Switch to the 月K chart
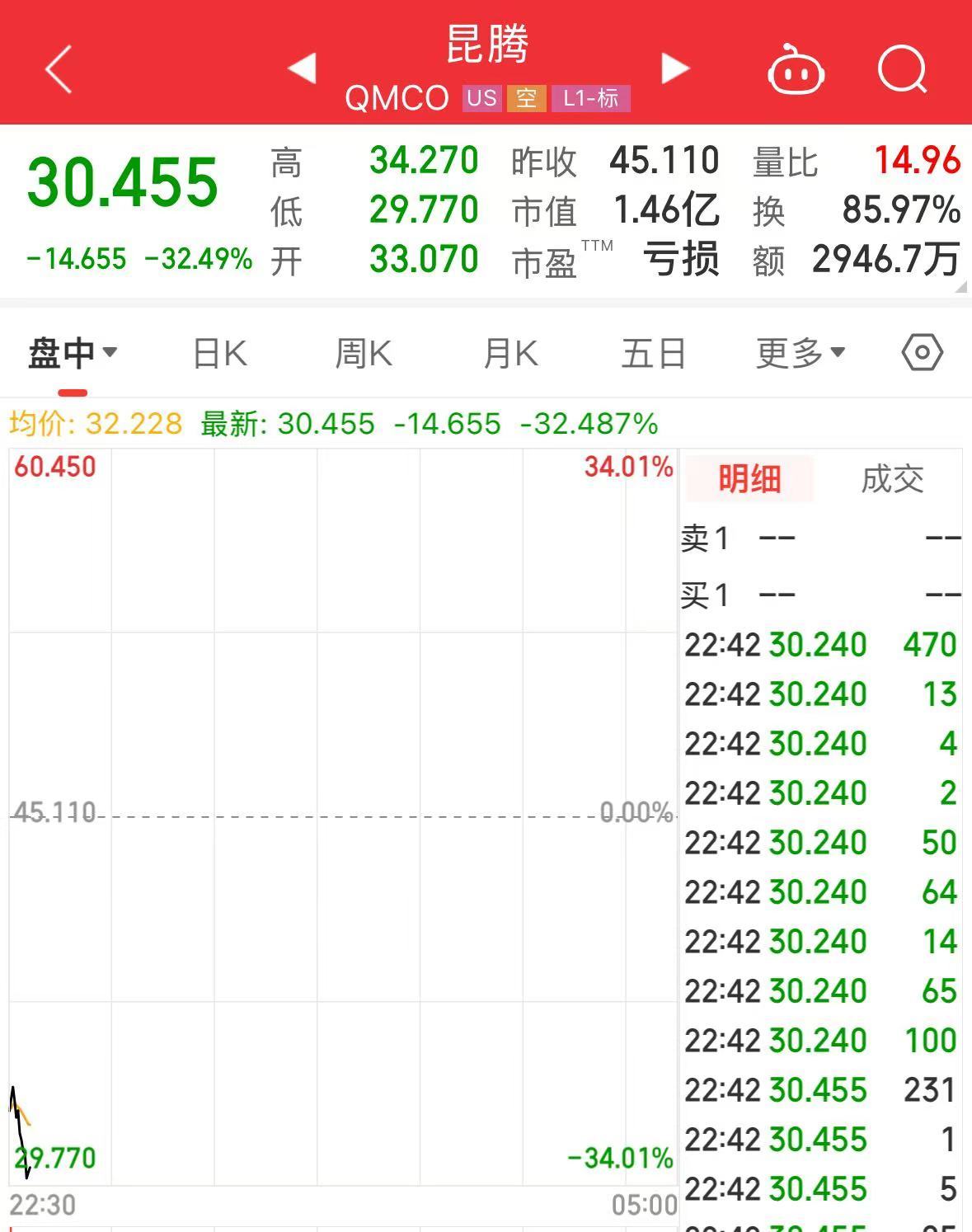 (510, 354)
